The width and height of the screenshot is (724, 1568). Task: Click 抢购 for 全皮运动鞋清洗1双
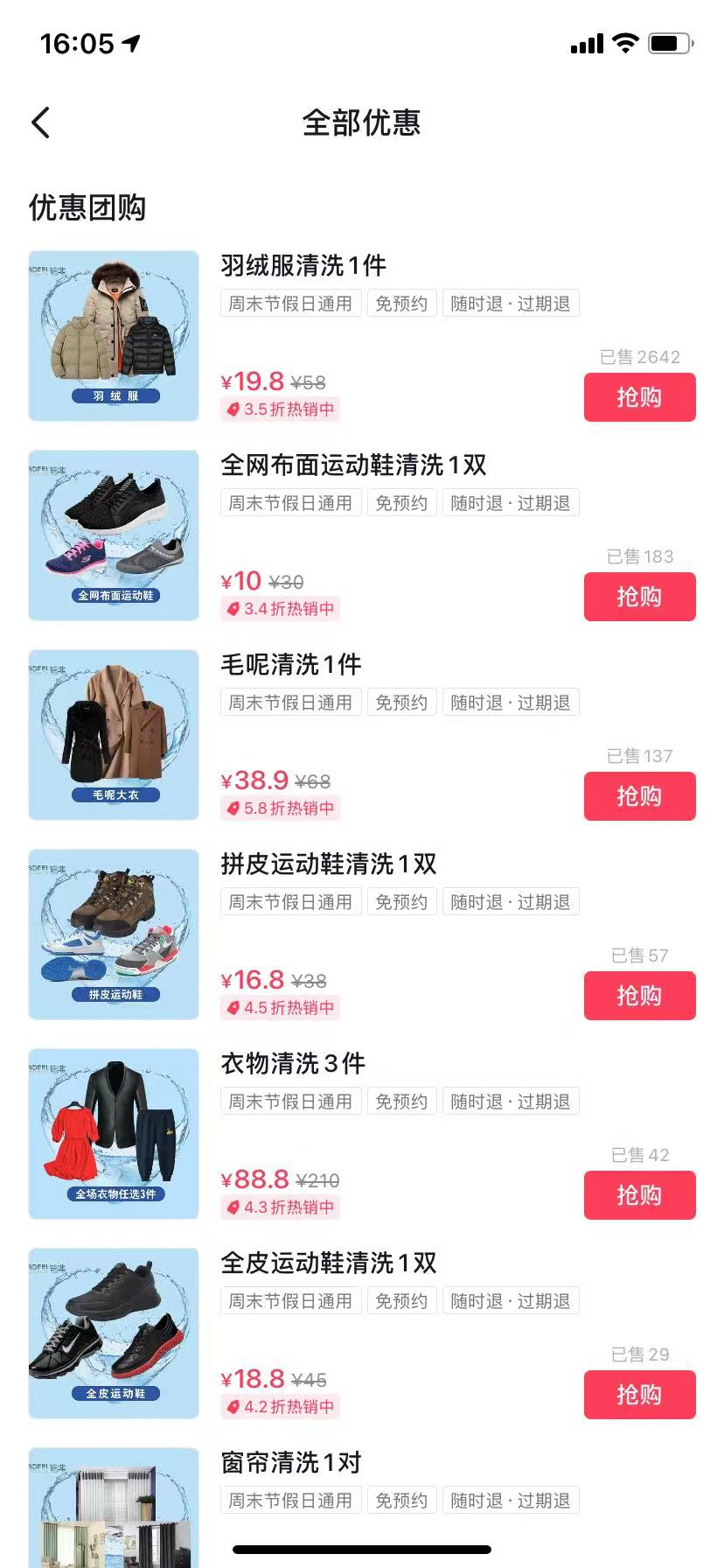(639, 1395)
